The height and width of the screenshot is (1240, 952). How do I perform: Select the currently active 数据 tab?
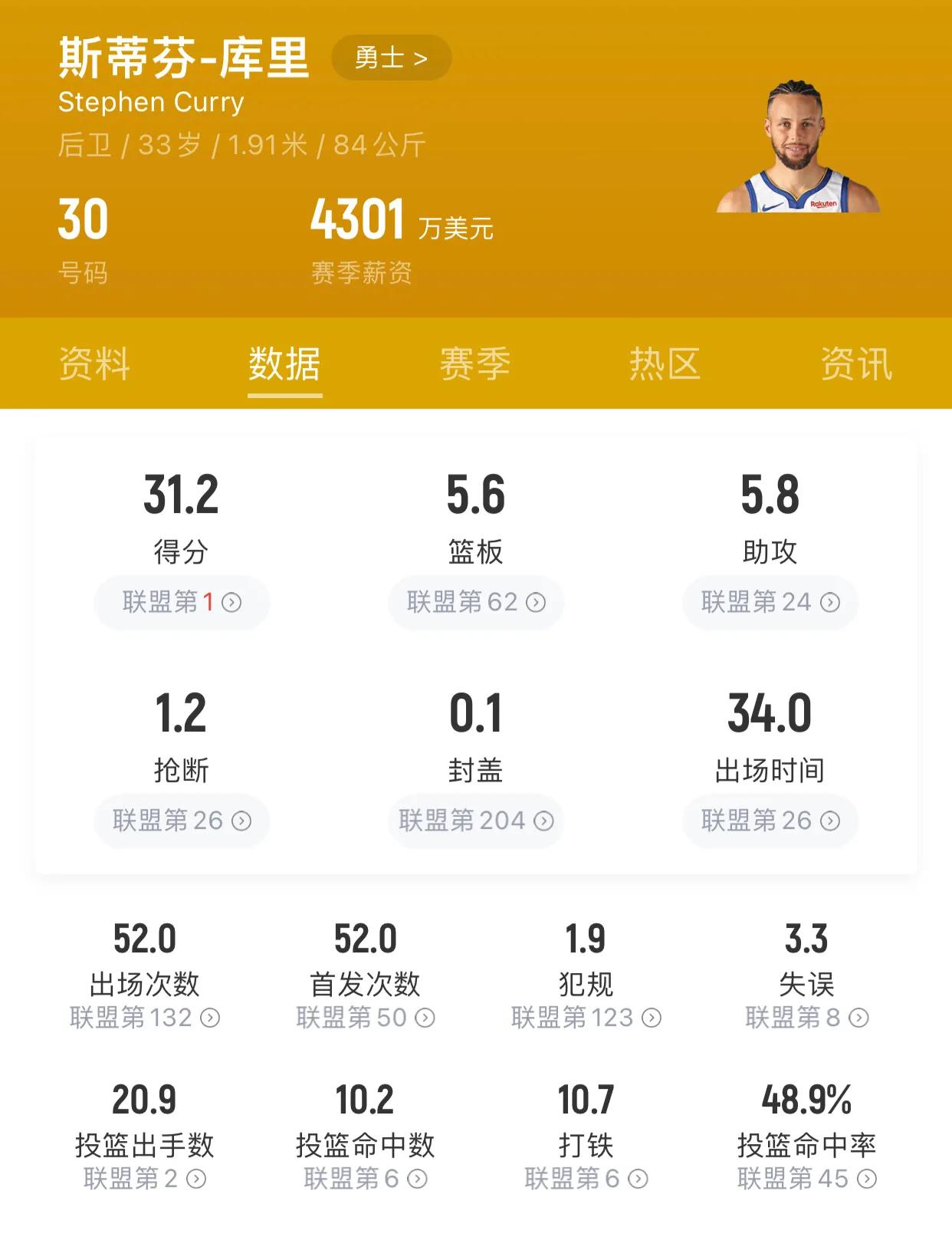(284, 366)
